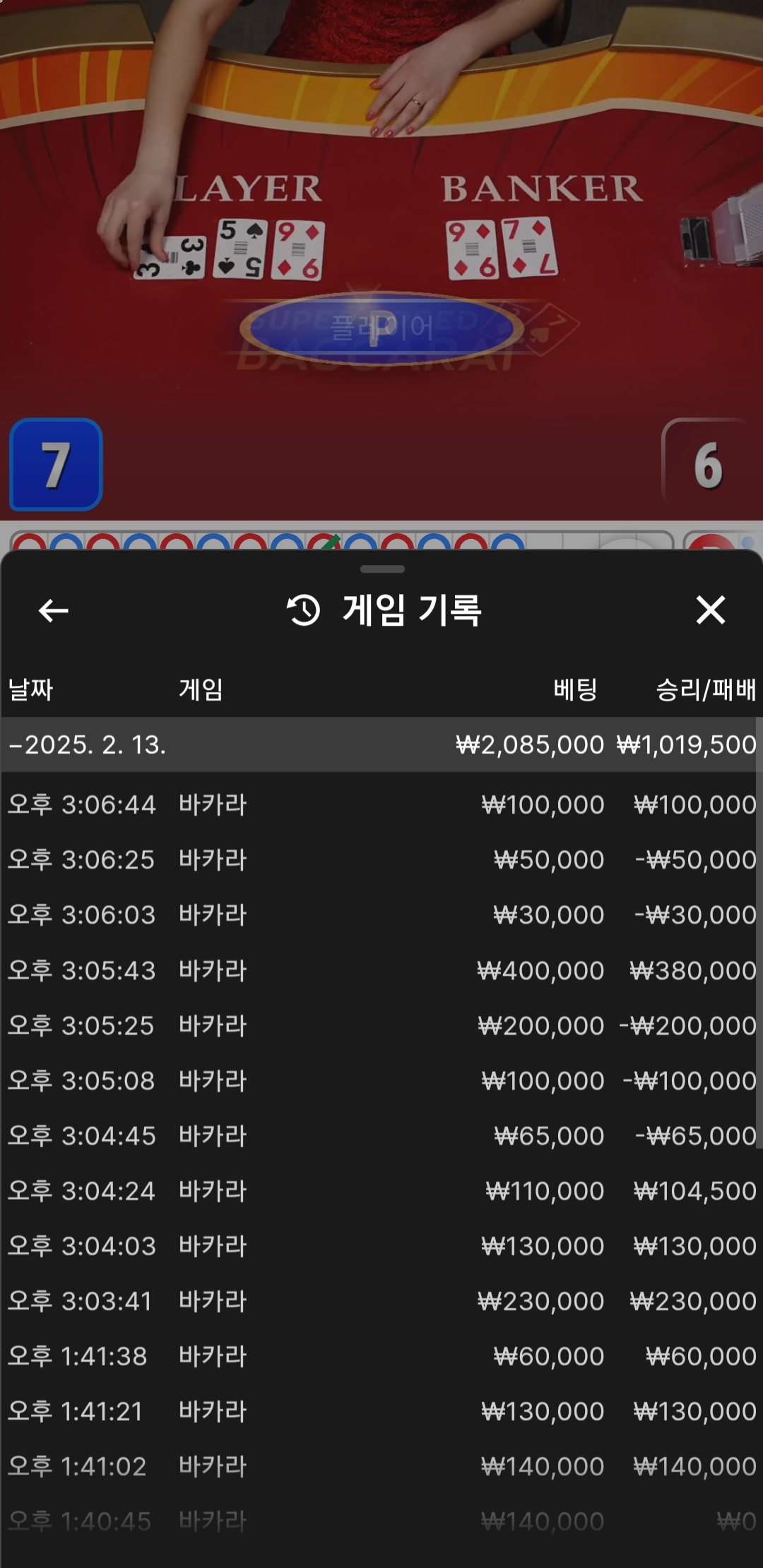The height and width of the screenshot is (1568, 763).
Task: Open the 오후 3:03:41 ₩230,000 bet record
Action: (x=381, y=1301)
